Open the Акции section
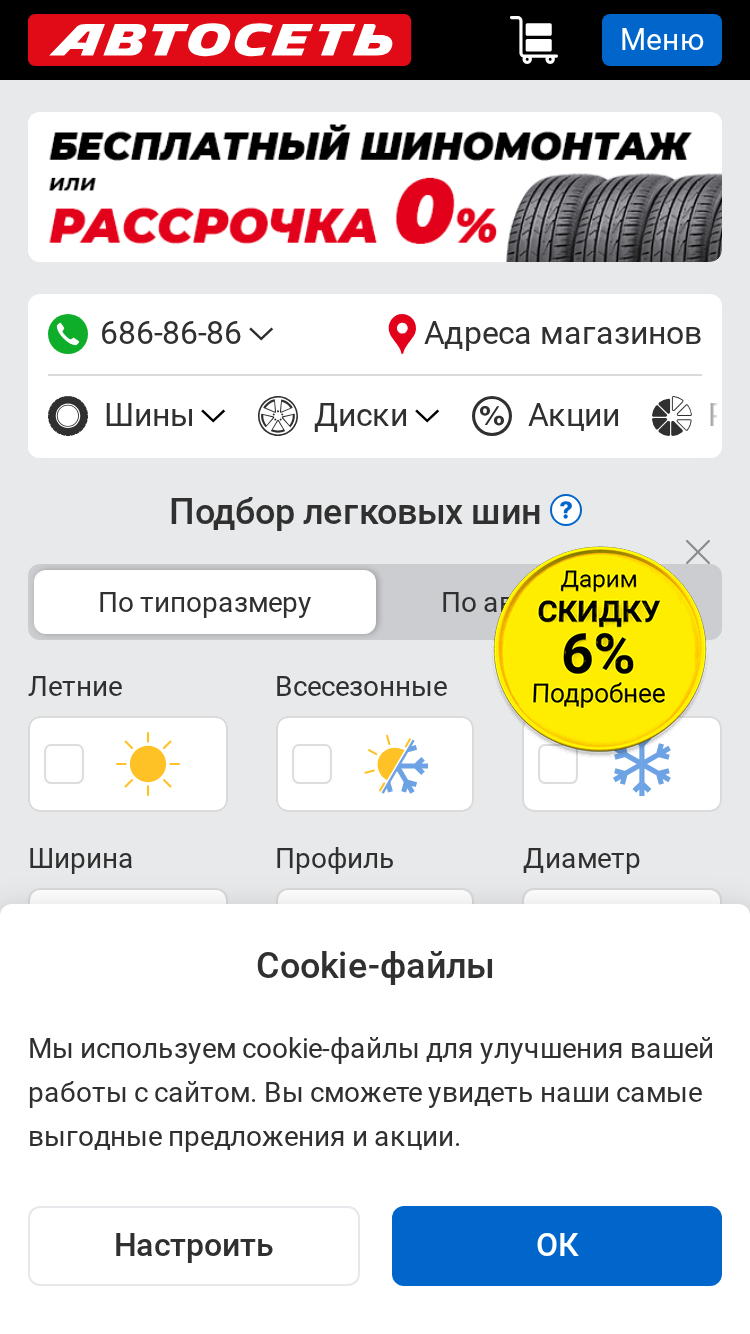Image resolution: width=750 pixels, height=1334 pixels. pyautogui.click(x=546, y=416)
